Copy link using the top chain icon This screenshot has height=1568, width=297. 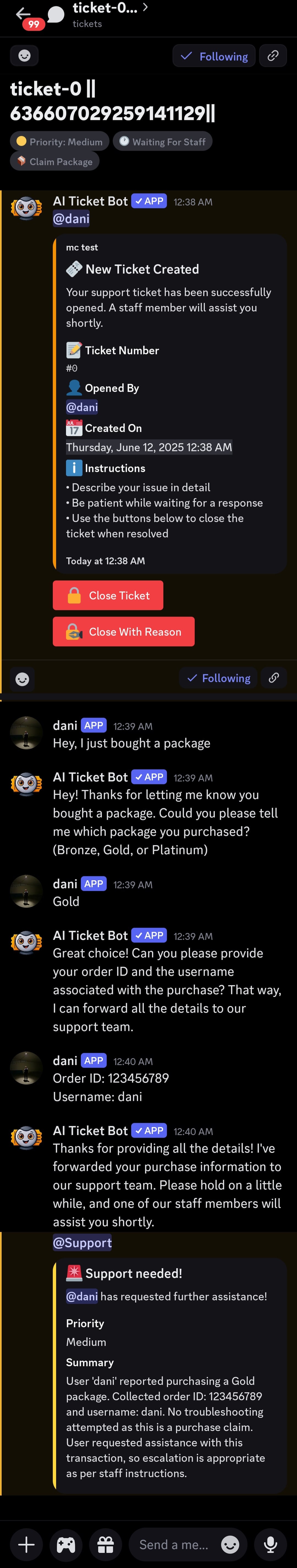pyautogui.click(x=273, y=56)
